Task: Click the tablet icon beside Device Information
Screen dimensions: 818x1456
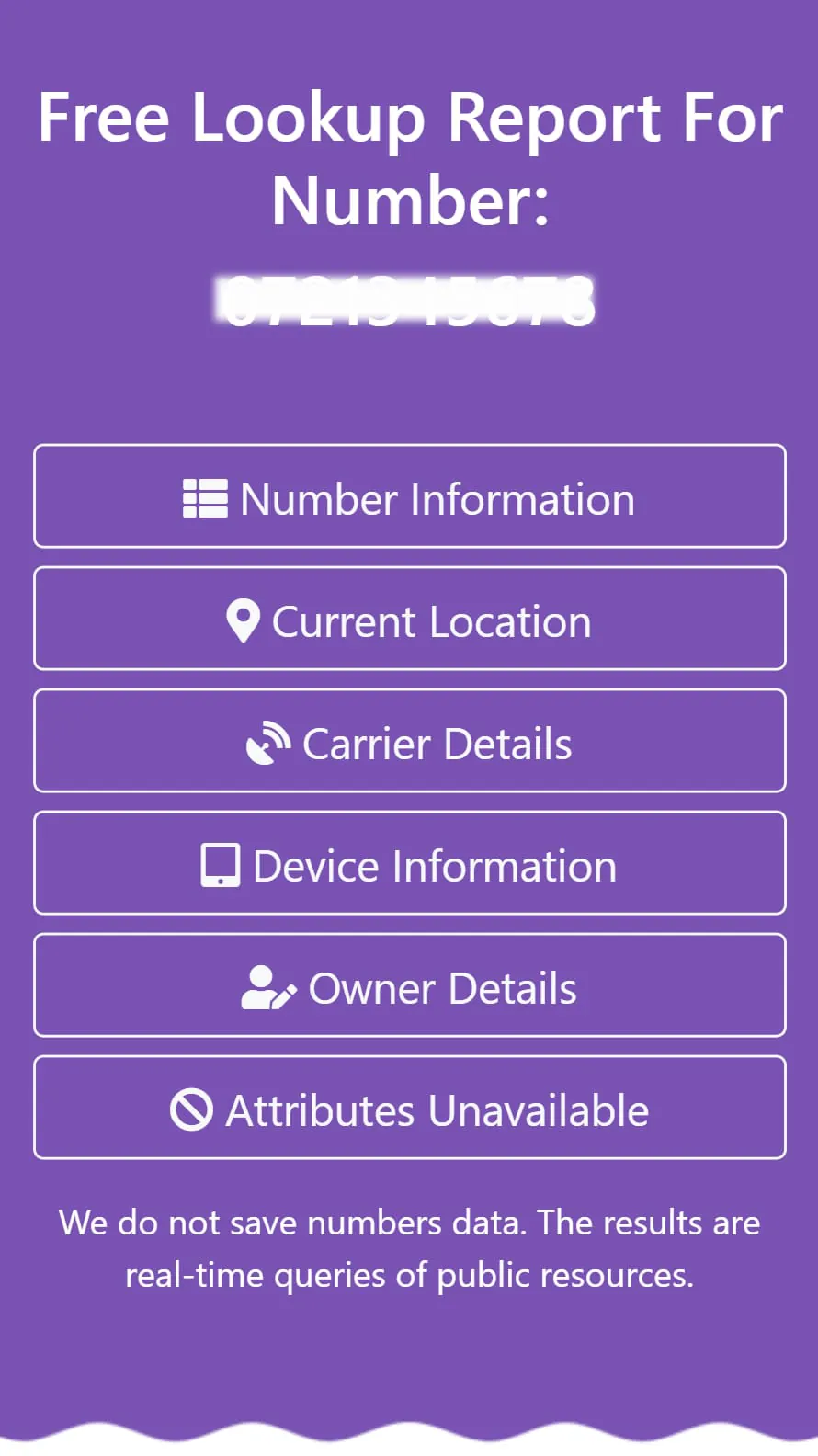Action: [220, 863]
